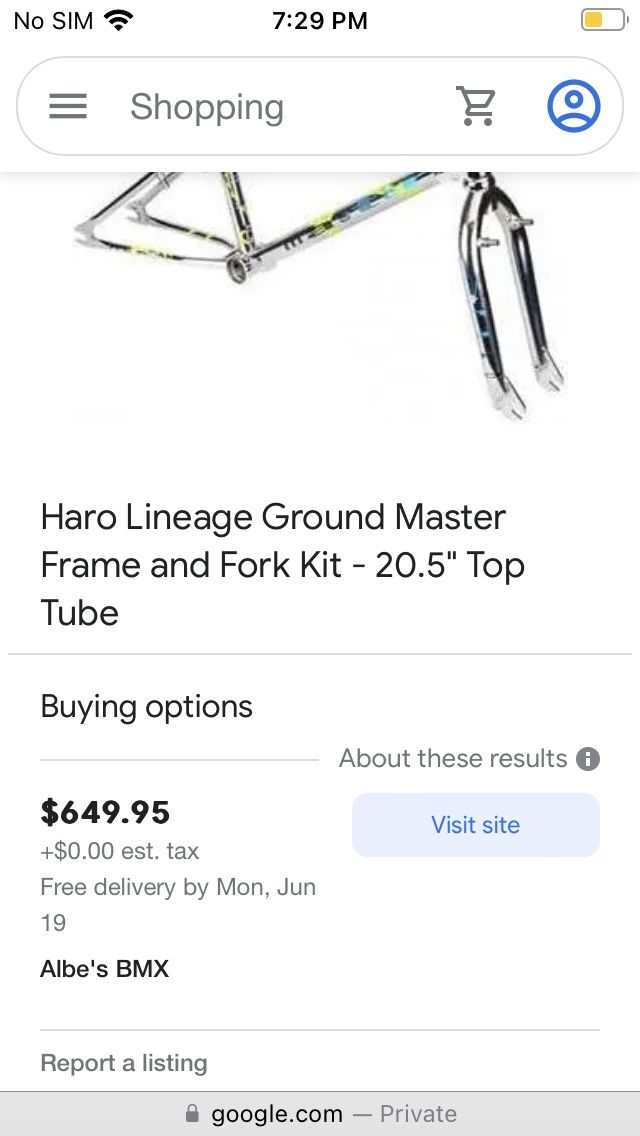Open the shopping cart
Image resolution: width=640 pixels, height=1136 pixels.
click(477, 106)
